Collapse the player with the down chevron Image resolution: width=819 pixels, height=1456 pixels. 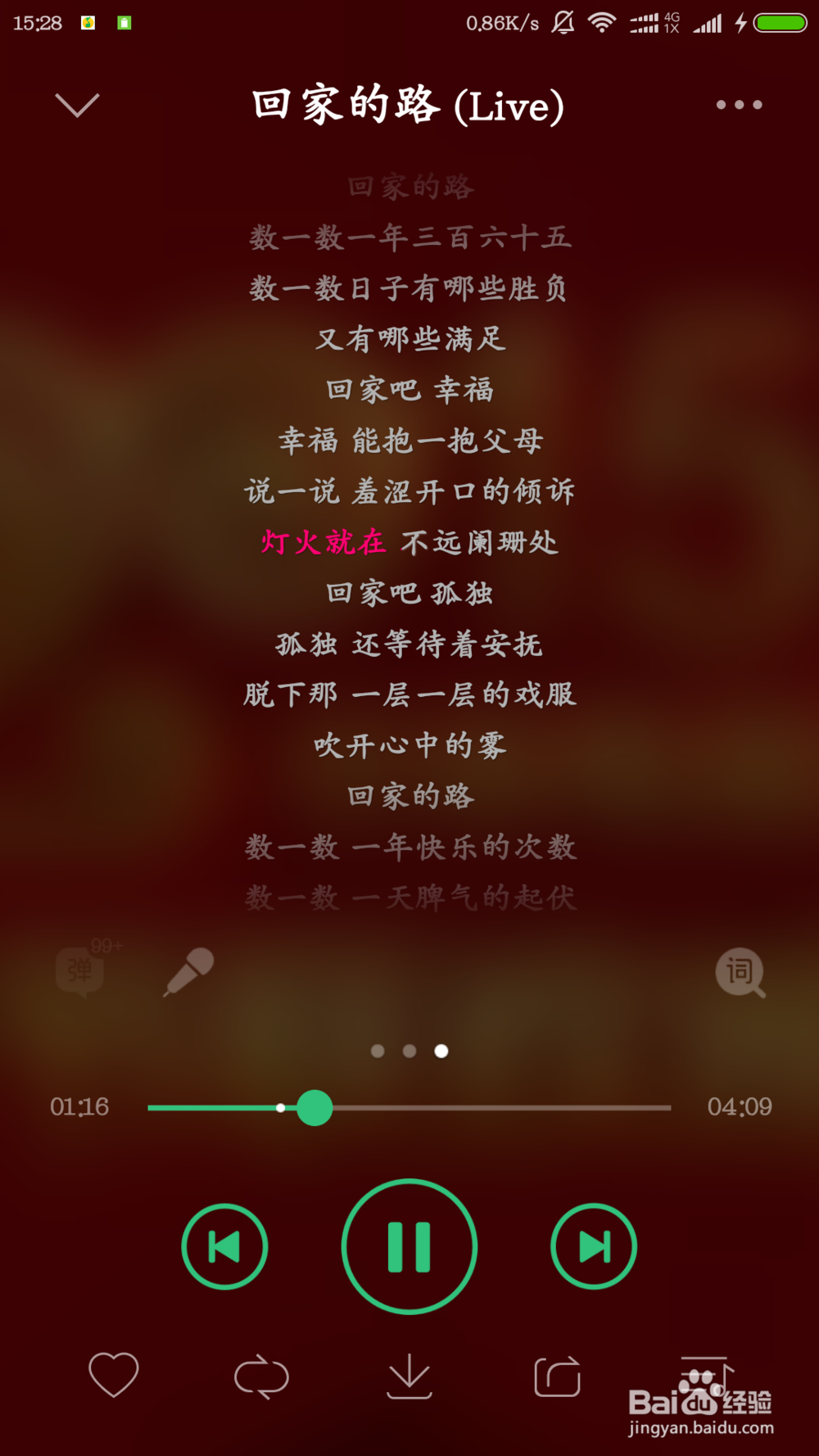[x=77, y=105]
